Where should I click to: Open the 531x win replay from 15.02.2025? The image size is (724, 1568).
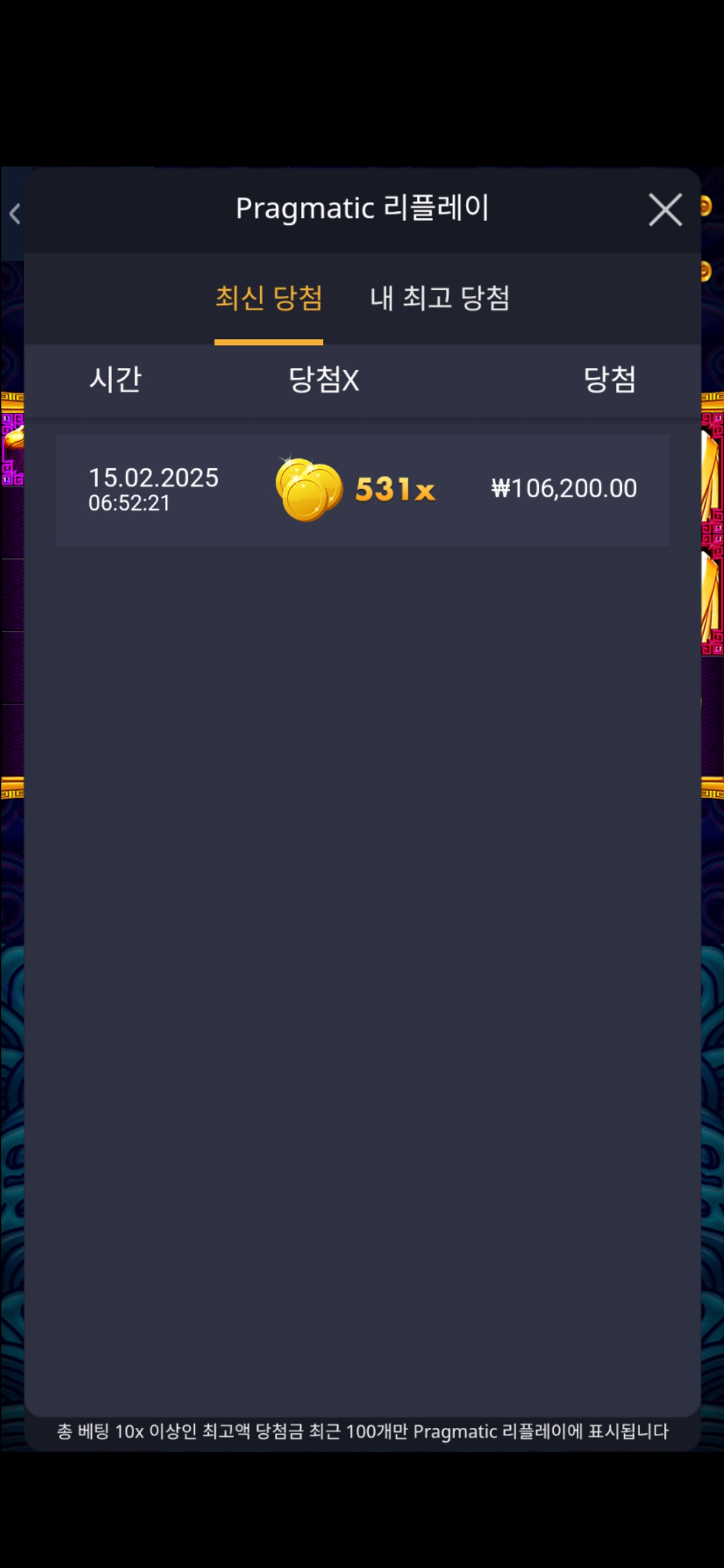click(x=362, y=490)
